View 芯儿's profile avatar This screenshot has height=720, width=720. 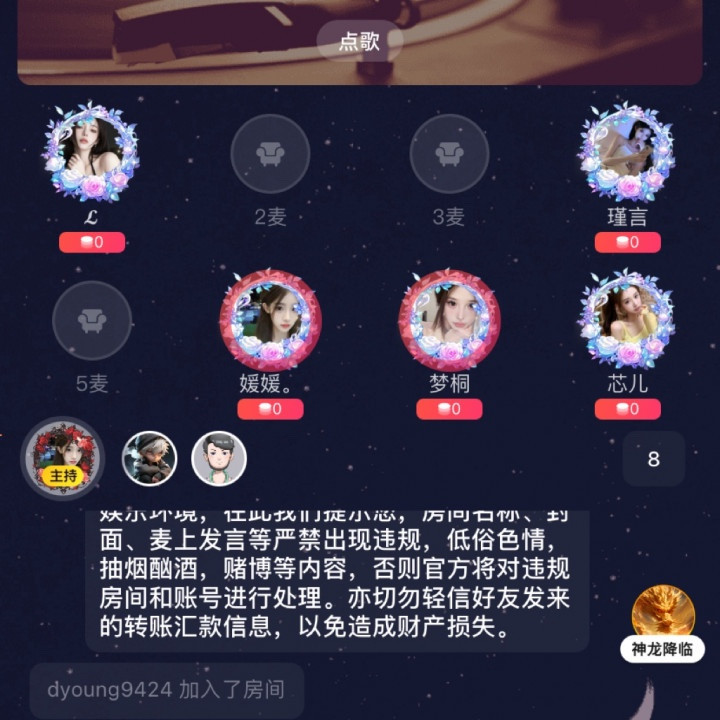pyautogui.click(x=627, y=318)
